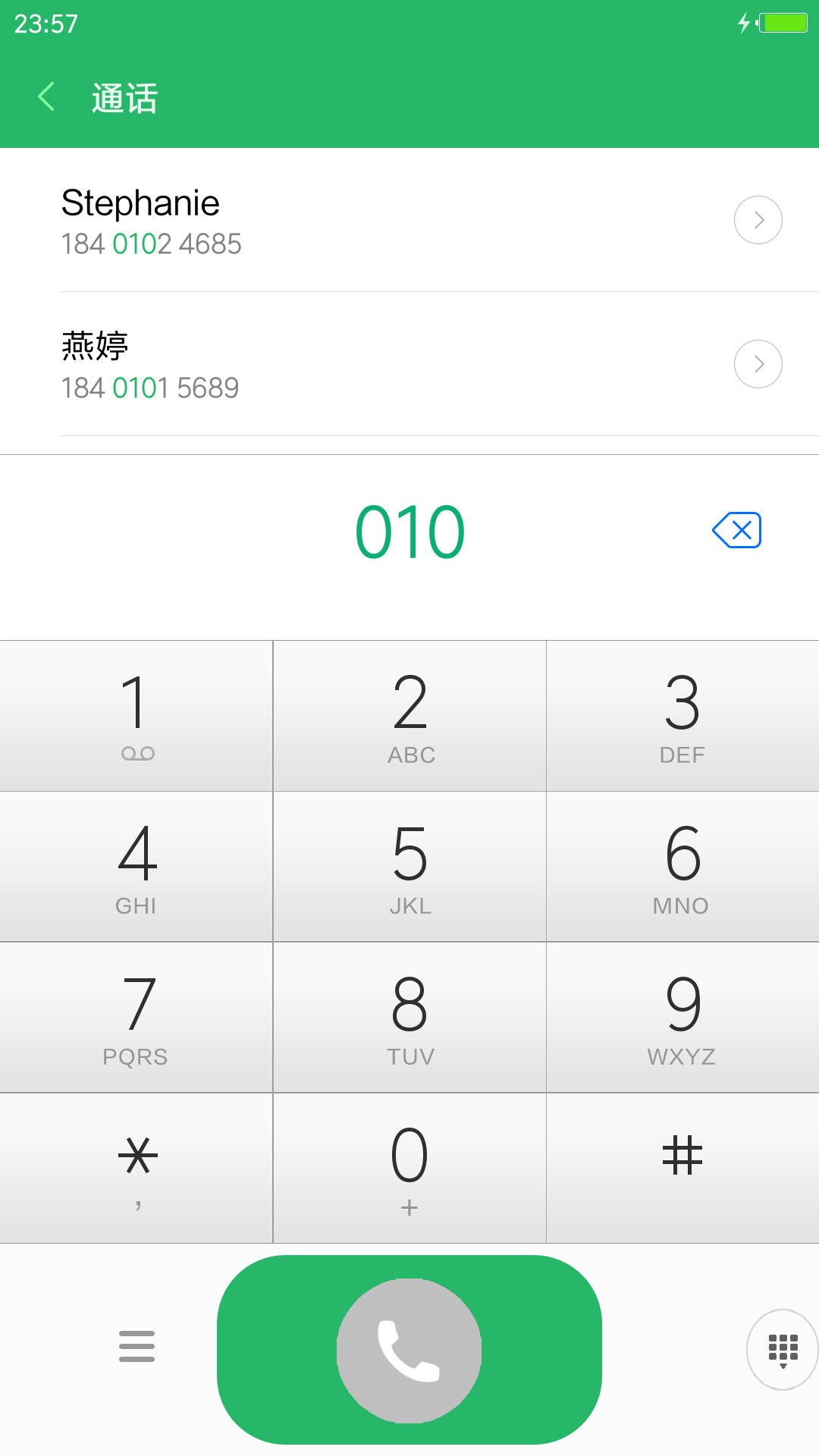Open details arrow for Stephanie
This screenshot has height=1456, width=819.
(758, 220)
